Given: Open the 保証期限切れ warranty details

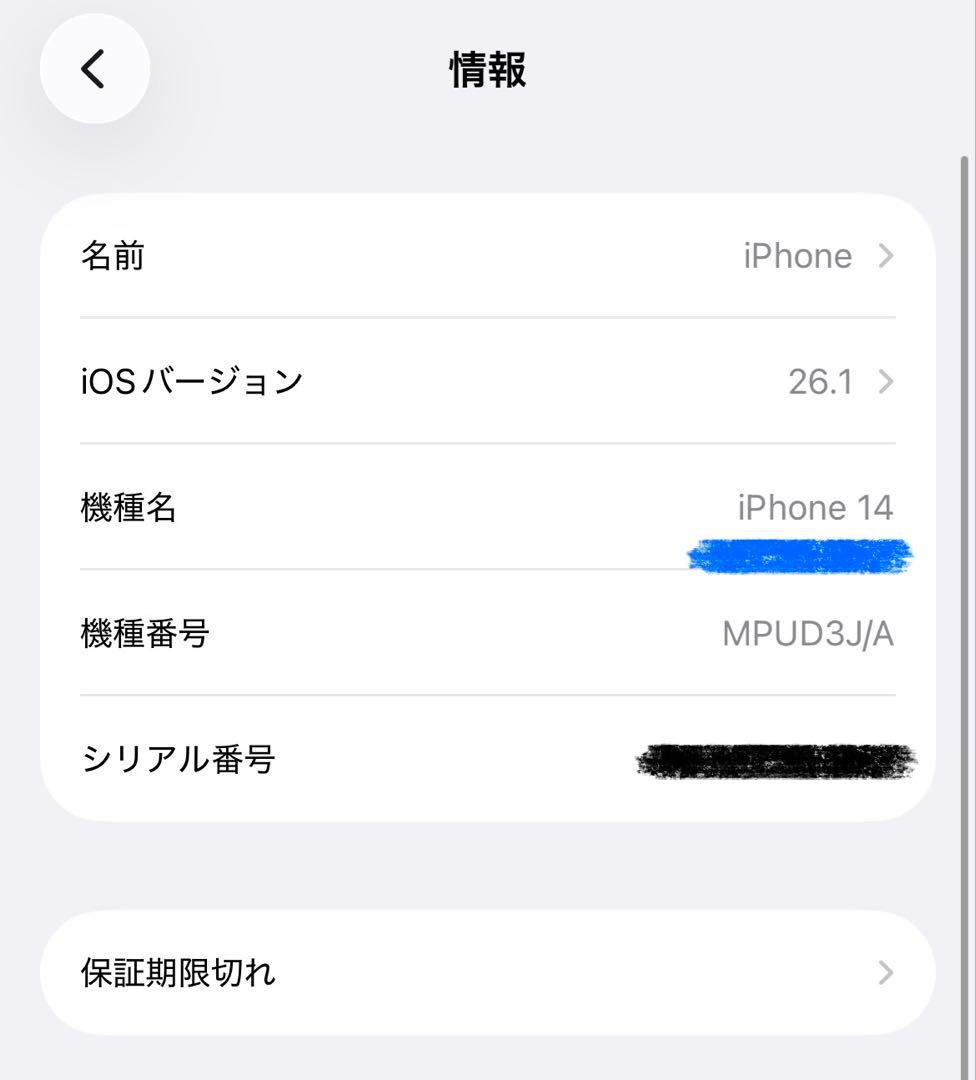Looking at the screenshot, I should coord(488,971).
